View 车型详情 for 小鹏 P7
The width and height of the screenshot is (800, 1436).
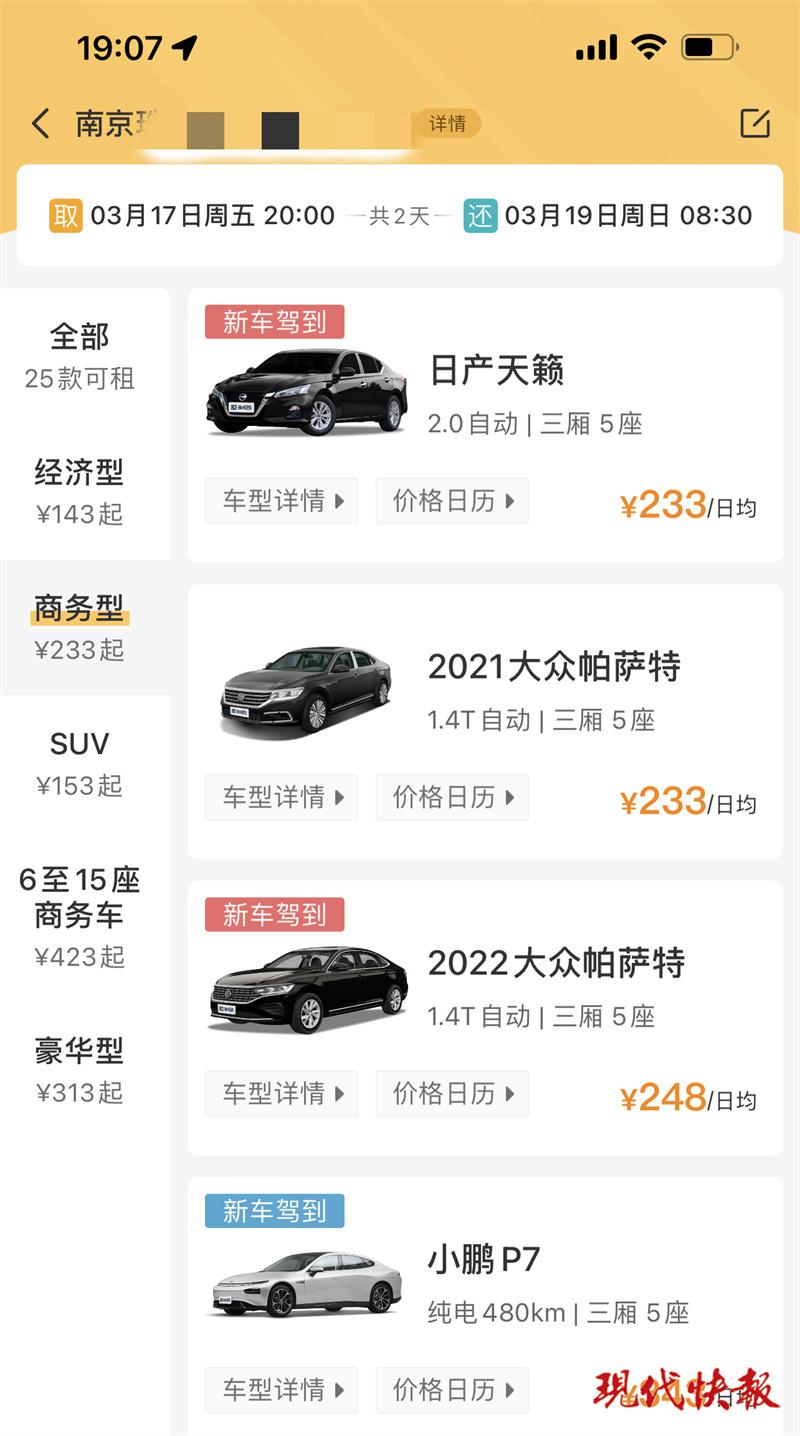[x=281, y=1389]
